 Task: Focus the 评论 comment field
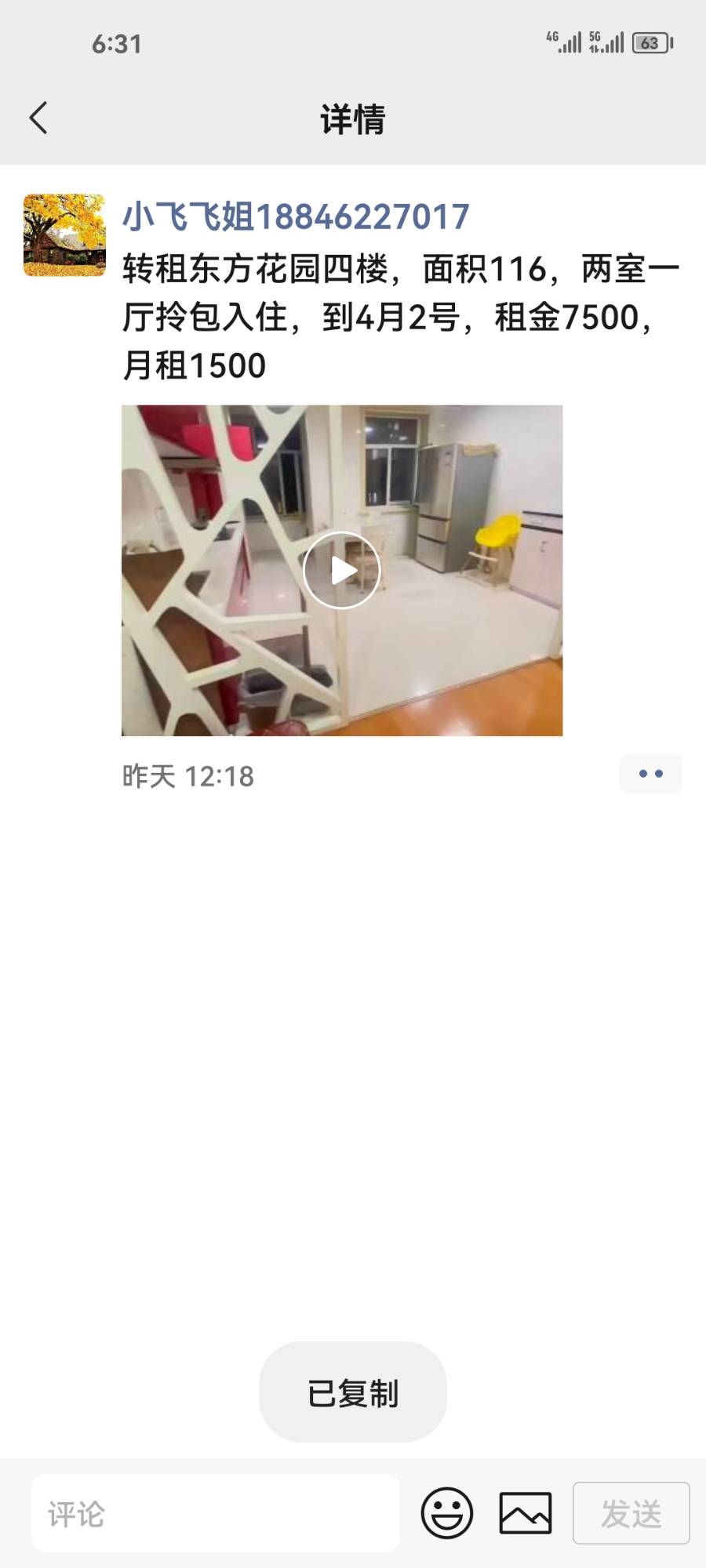point(216,1513)
